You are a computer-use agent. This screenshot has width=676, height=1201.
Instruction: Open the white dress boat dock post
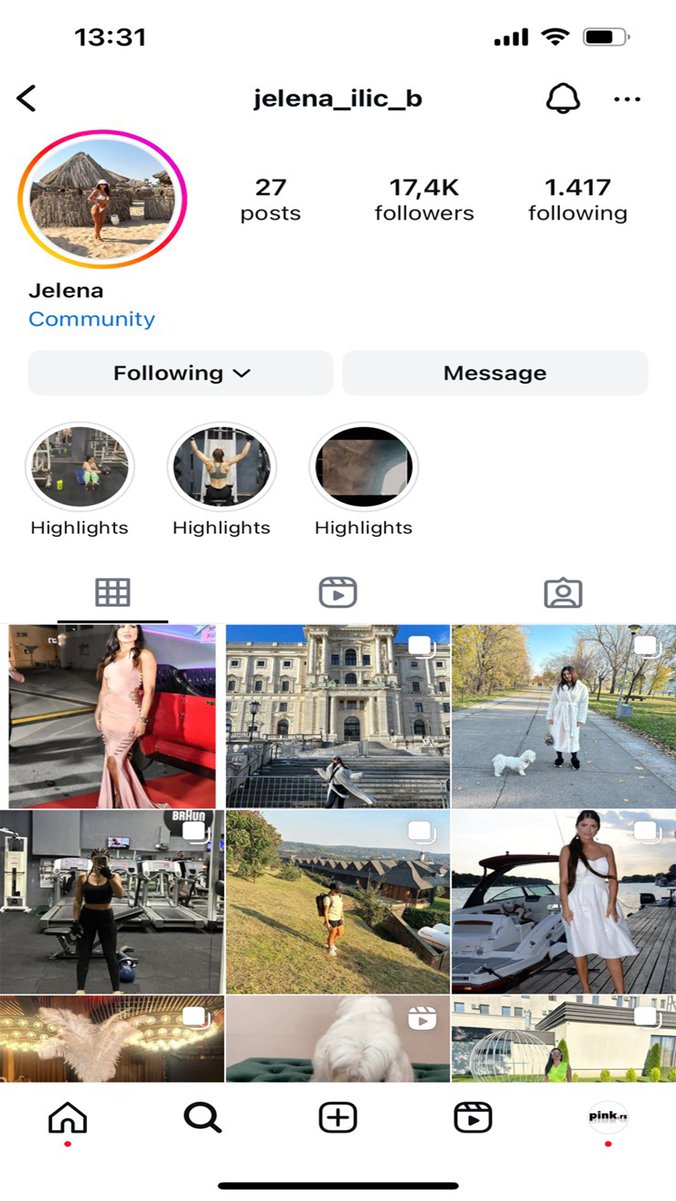click(563, 901)
